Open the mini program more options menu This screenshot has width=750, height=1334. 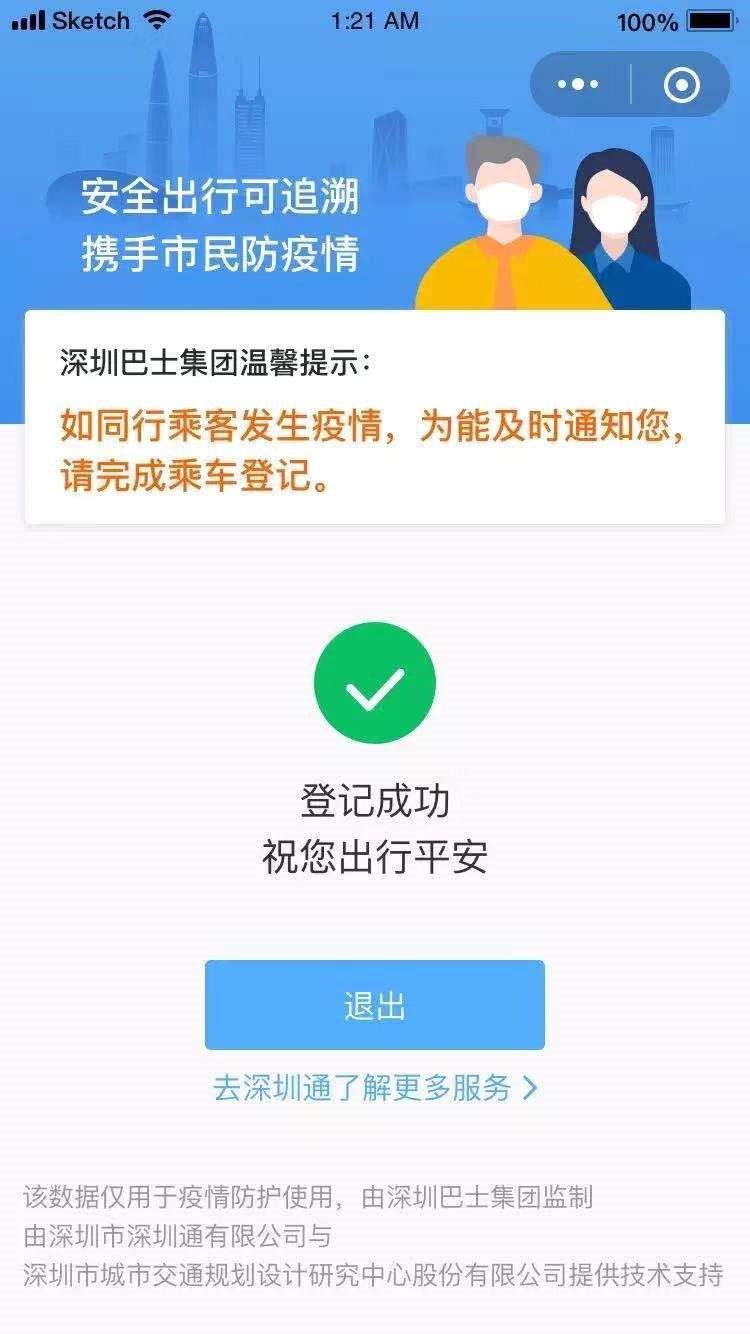(579, 85)
